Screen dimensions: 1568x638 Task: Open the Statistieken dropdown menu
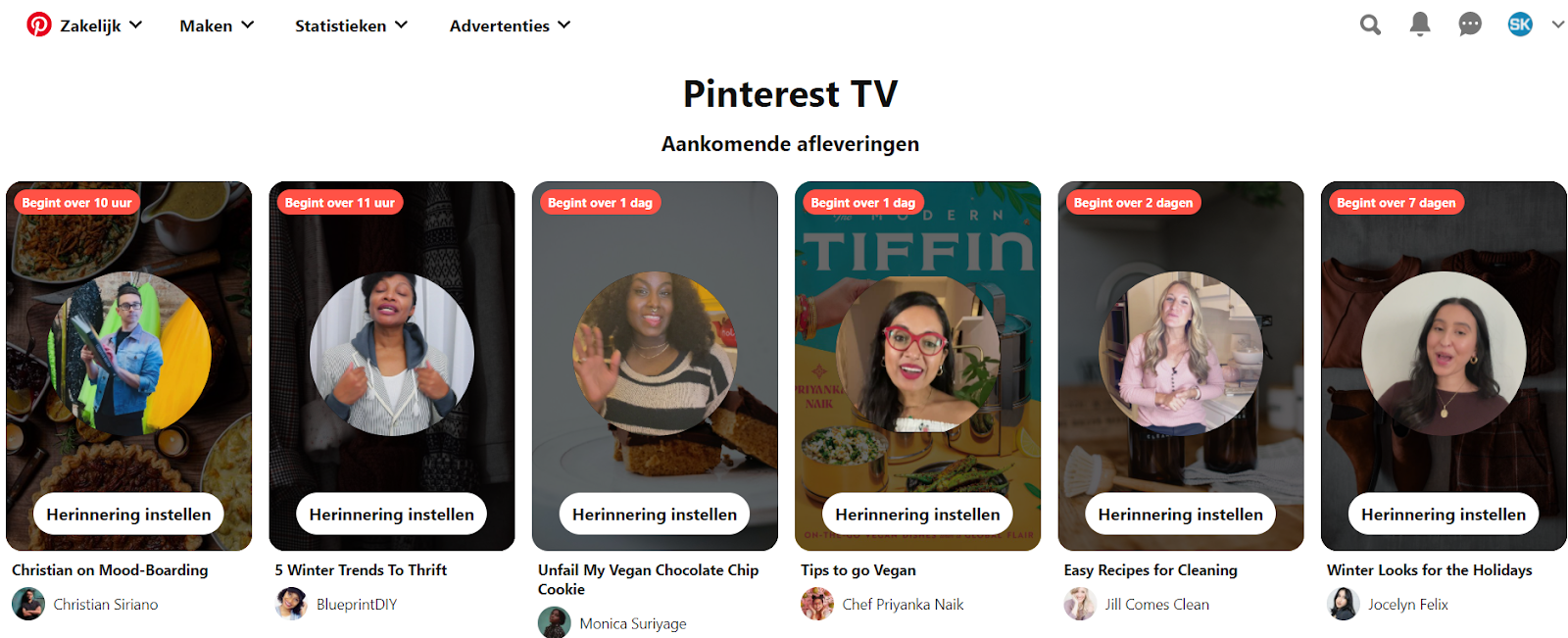pos(351,25)
